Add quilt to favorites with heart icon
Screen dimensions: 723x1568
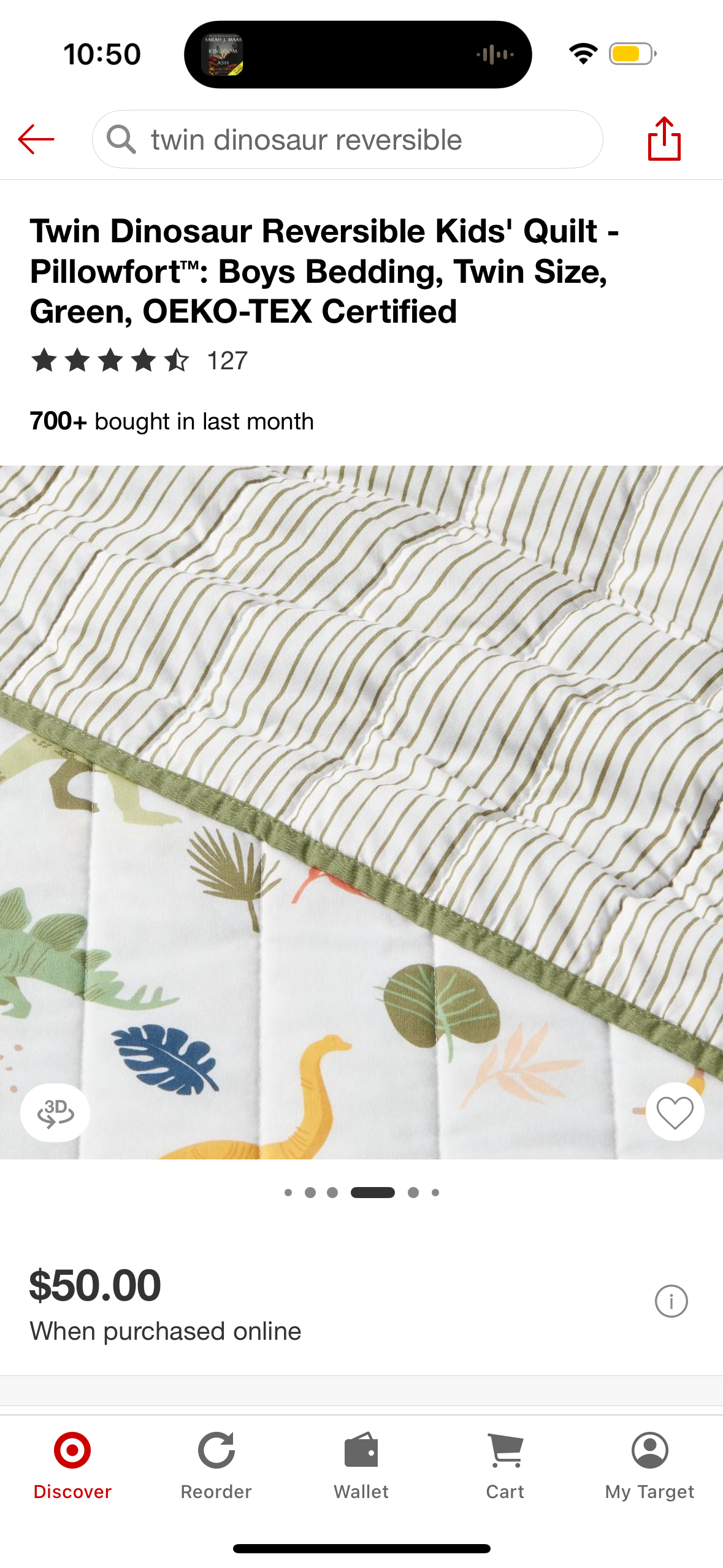[675, 1112]
